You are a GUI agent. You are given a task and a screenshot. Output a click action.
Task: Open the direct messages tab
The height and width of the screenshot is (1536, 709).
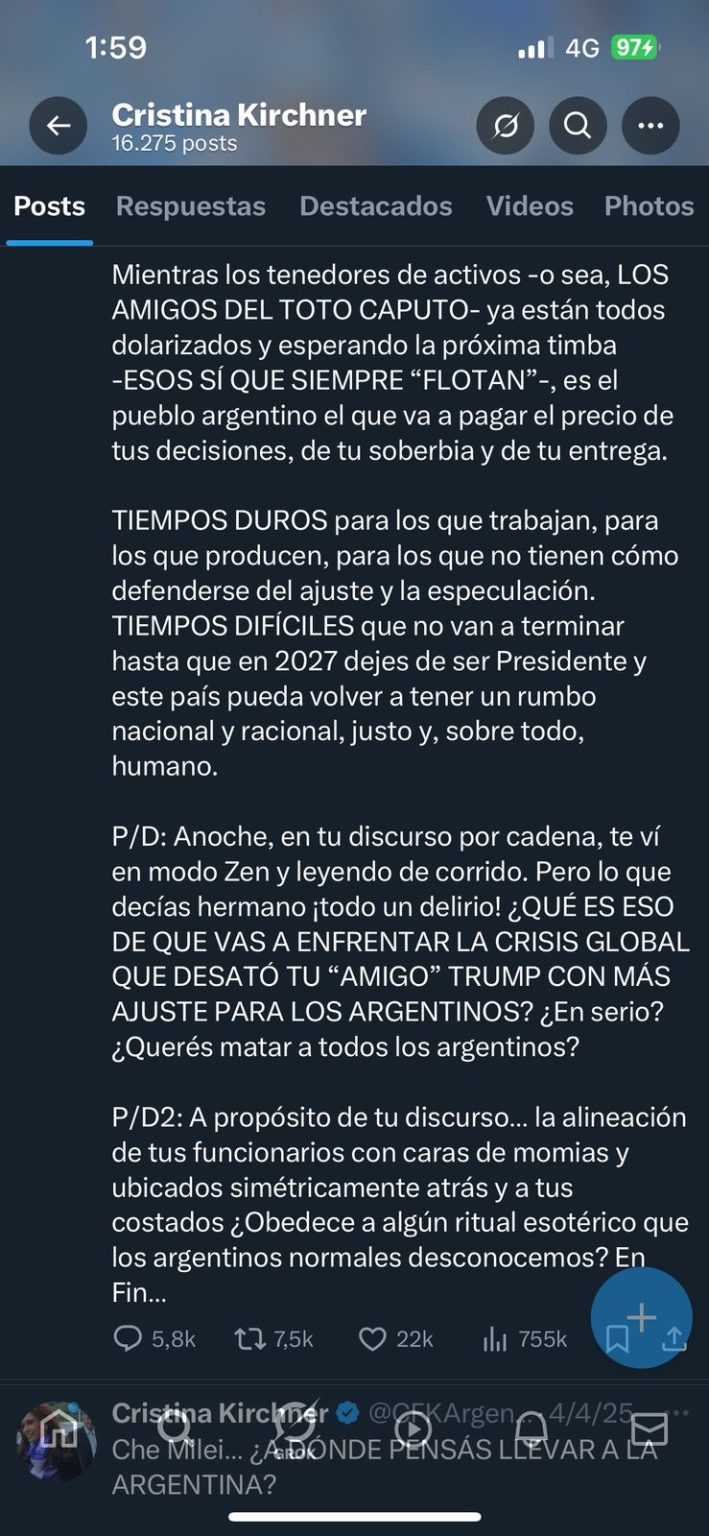(649, 1428)
